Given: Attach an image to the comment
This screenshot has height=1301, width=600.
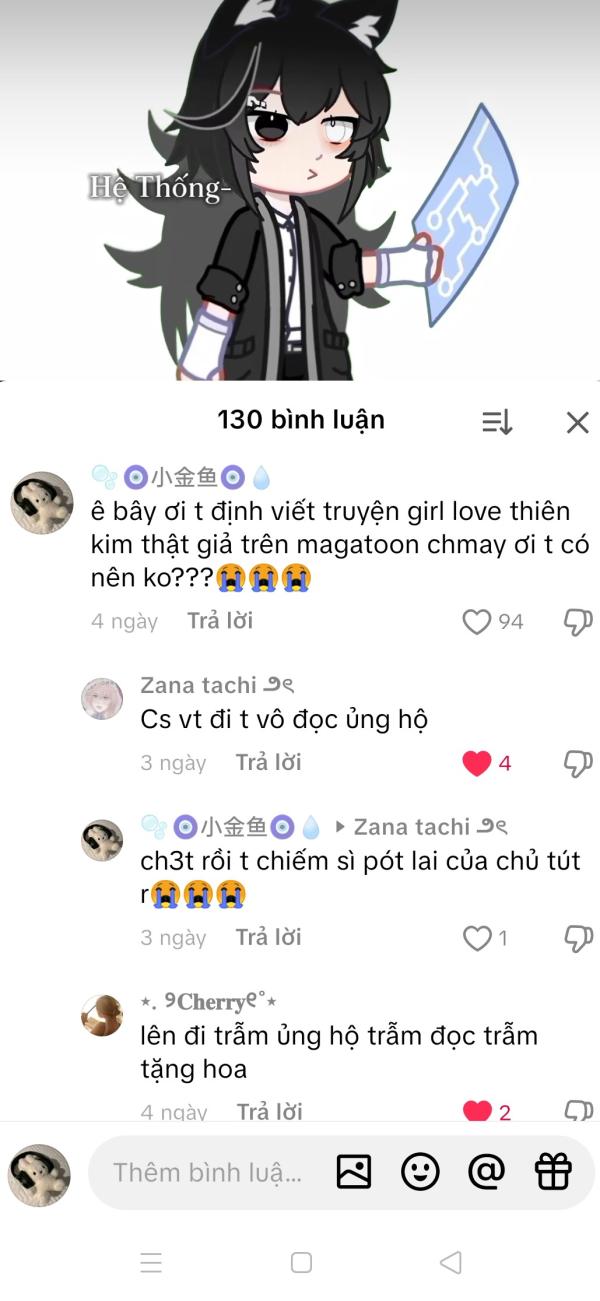Looking at the screenshot, I should (x=354, y=1172).
